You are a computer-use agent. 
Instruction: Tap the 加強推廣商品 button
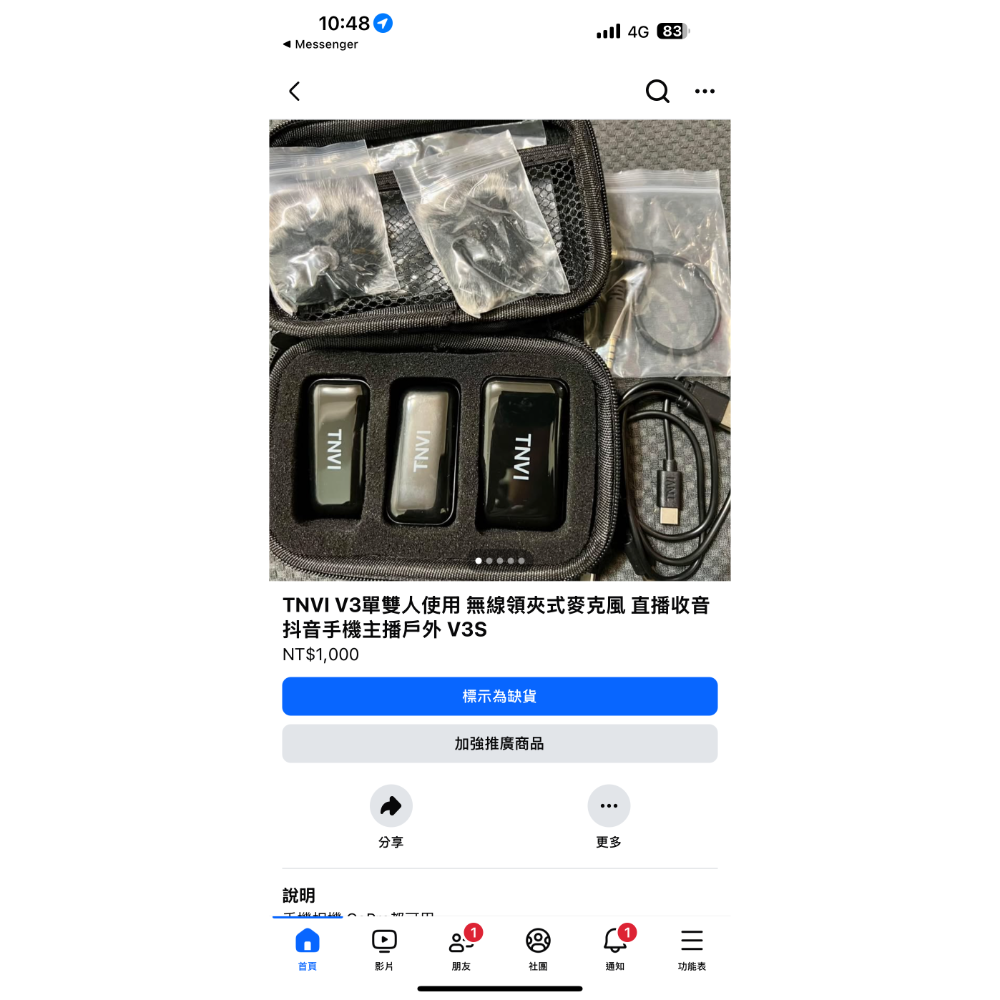click(x=499, y=744)
